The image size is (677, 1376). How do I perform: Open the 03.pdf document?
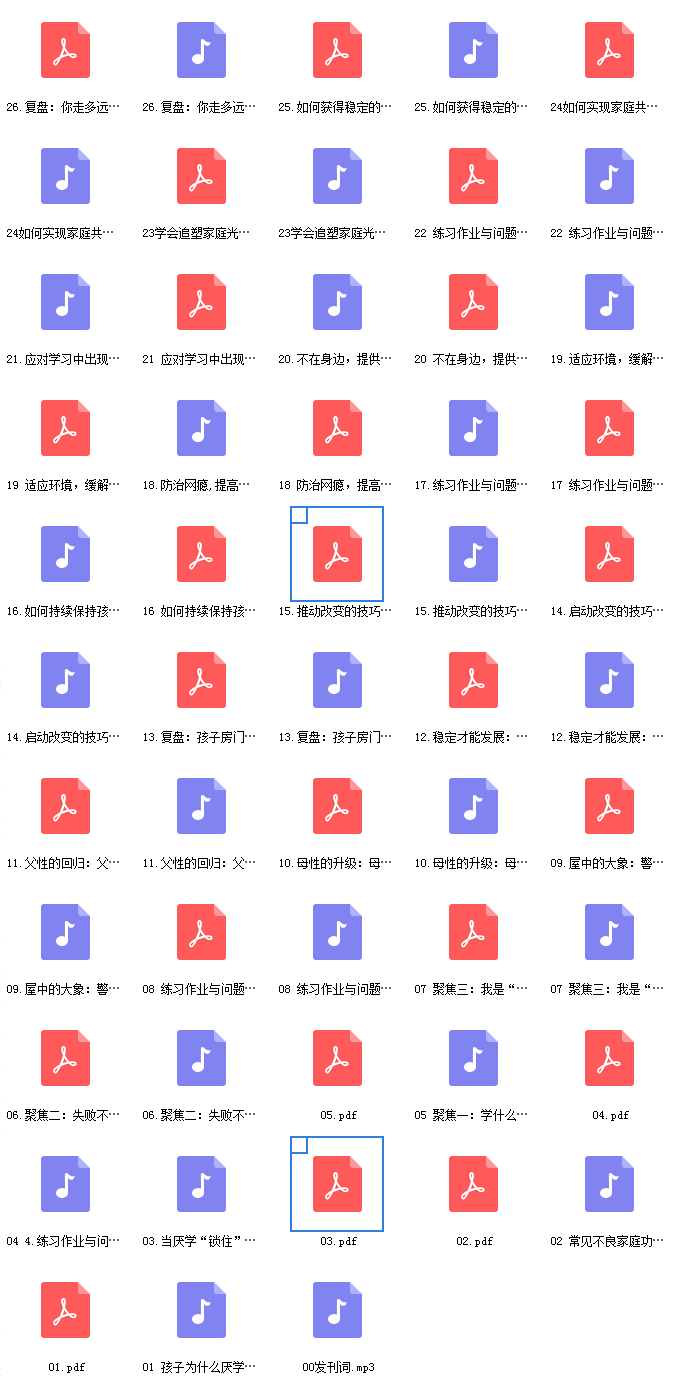click(337, 1184)
